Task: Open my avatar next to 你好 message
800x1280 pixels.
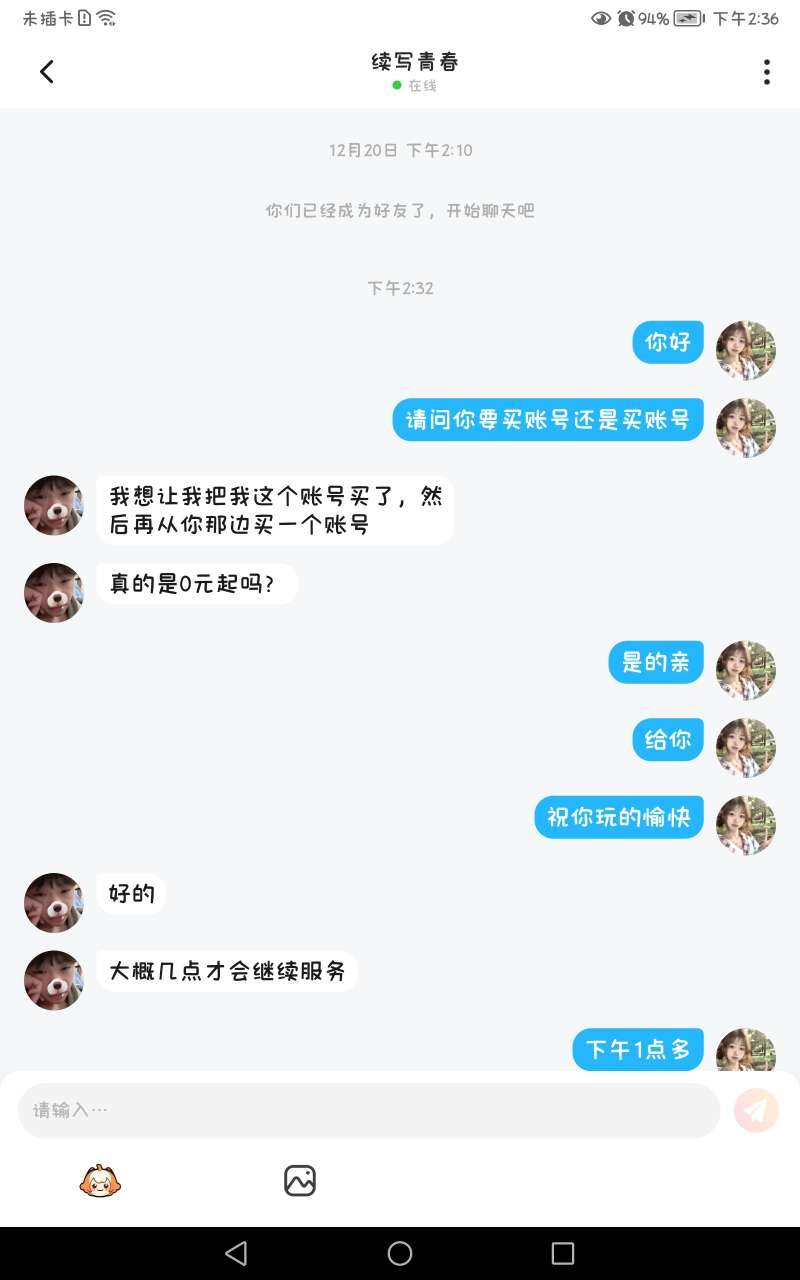Action: coord(746,350)
